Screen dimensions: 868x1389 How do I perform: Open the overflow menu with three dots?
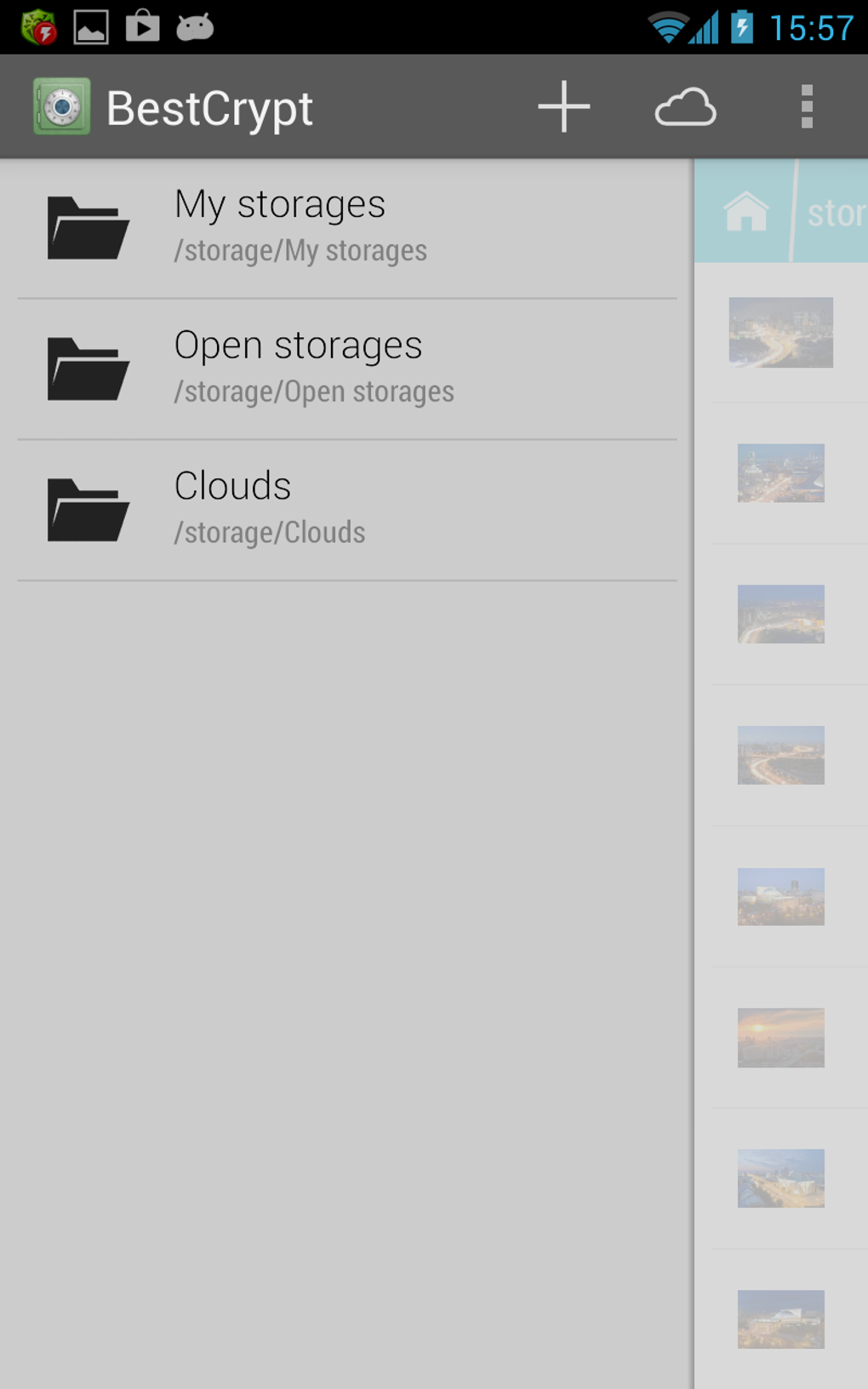tap(805, 107)
